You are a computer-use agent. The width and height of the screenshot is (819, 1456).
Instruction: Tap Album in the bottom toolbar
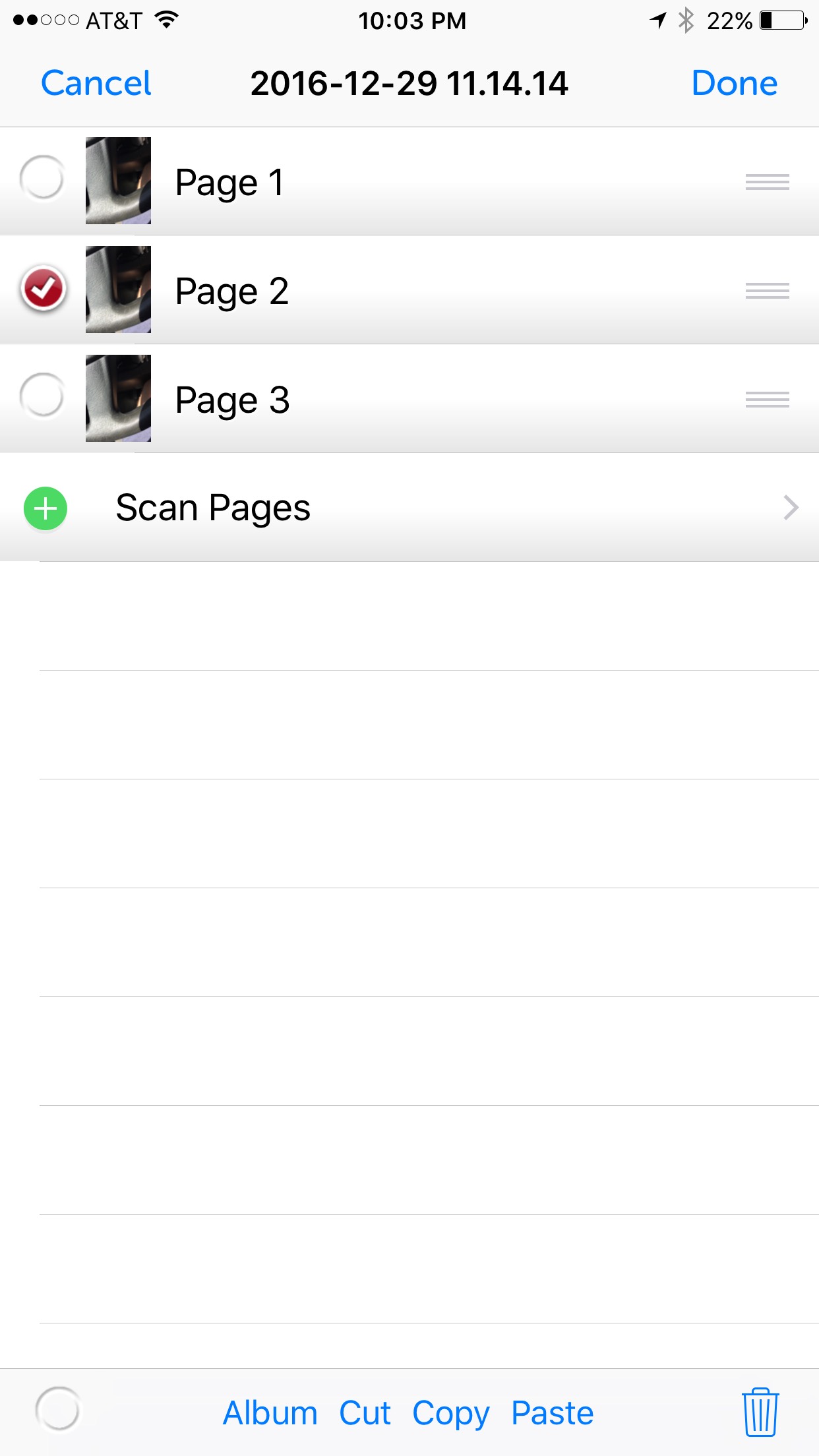click(x=270, y=1413)
